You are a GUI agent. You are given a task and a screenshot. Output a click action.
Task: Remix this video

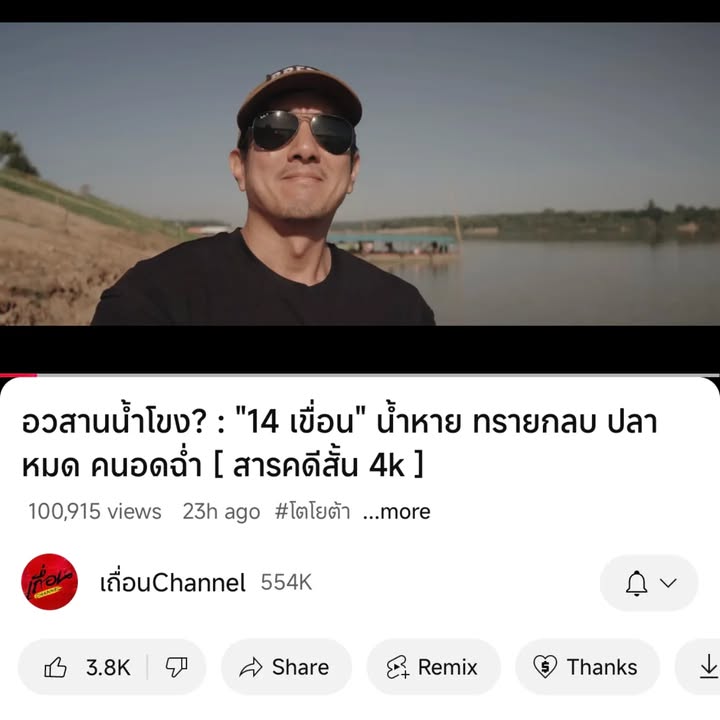(432, 667)
